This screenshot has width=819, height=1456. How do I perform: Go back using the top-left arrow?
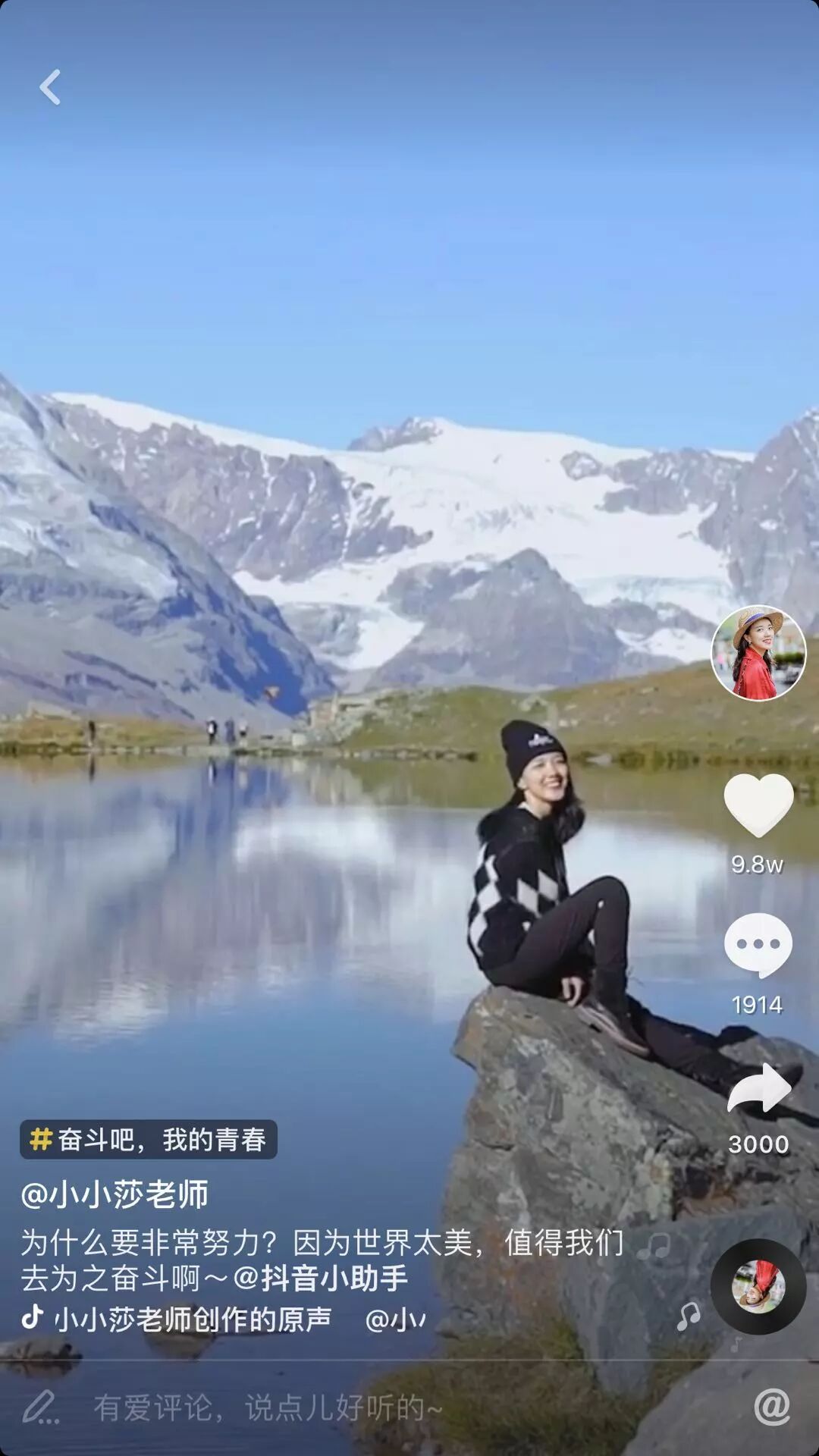(x=50, y=87)
